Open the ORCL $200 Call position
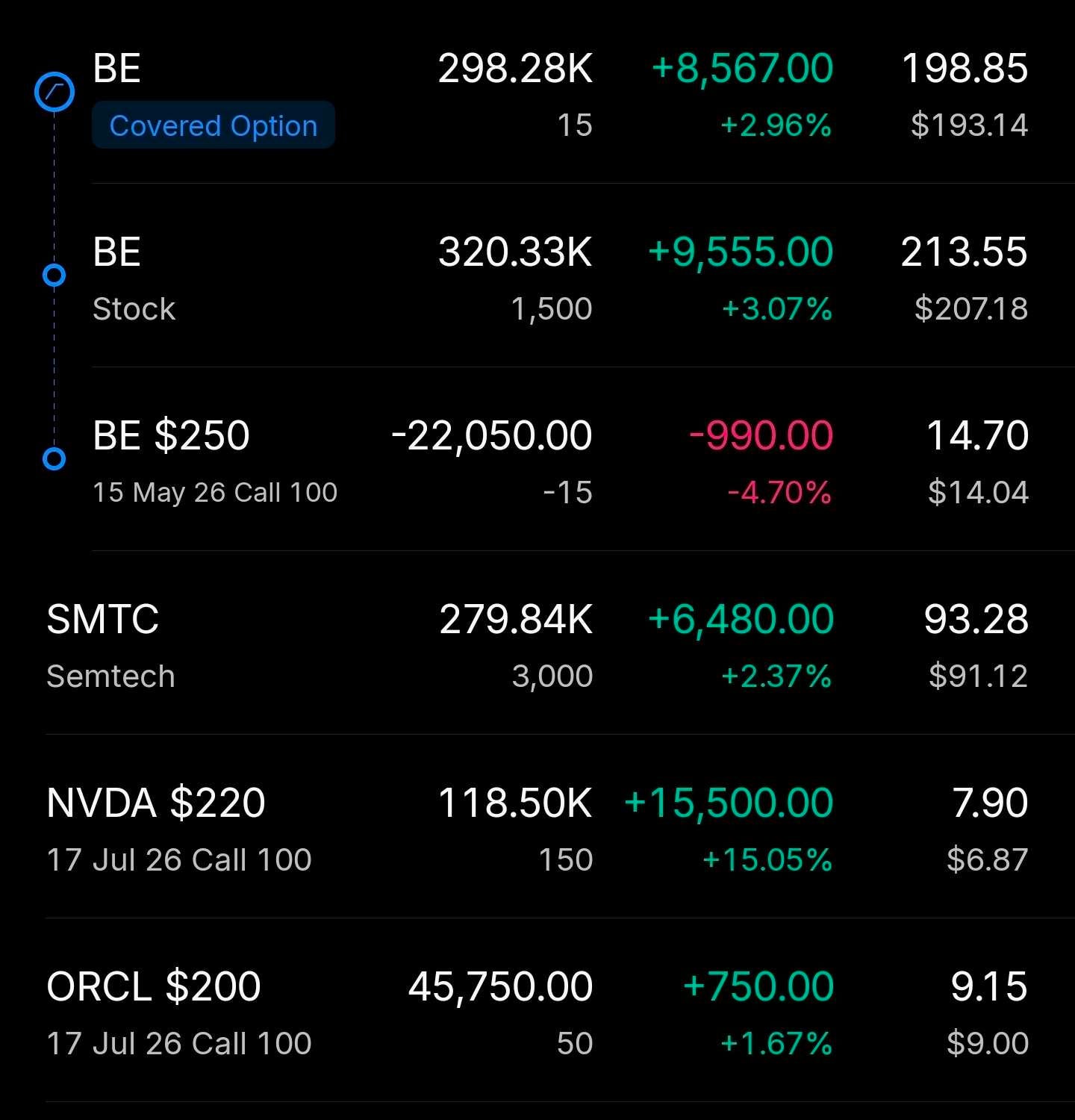 [523, 1012]
